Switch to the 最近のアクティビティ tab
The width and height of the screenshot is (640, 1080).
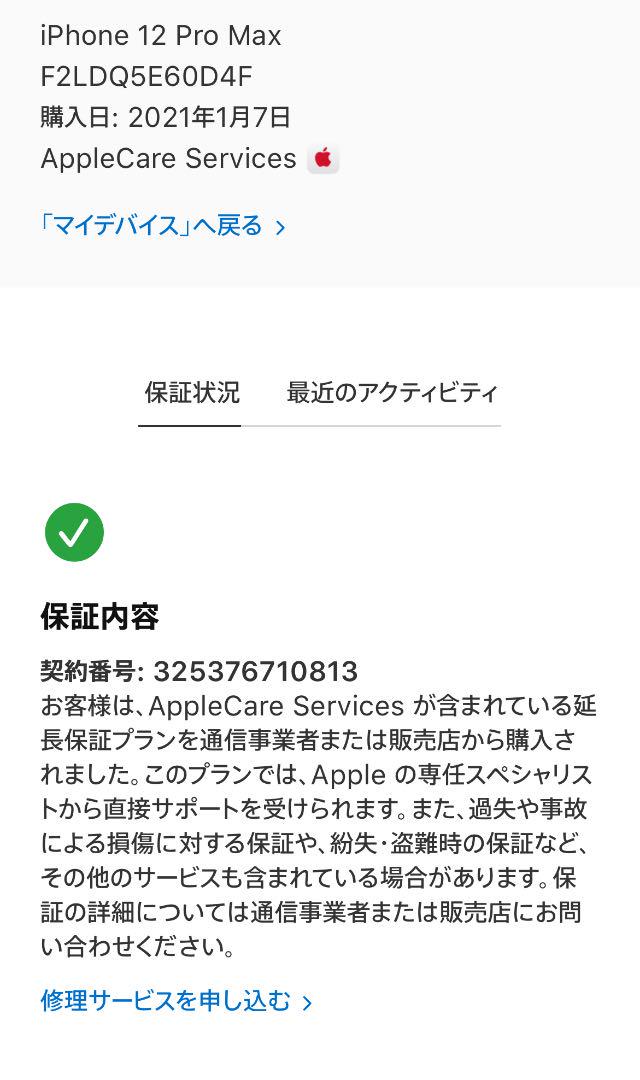[392, 392]
